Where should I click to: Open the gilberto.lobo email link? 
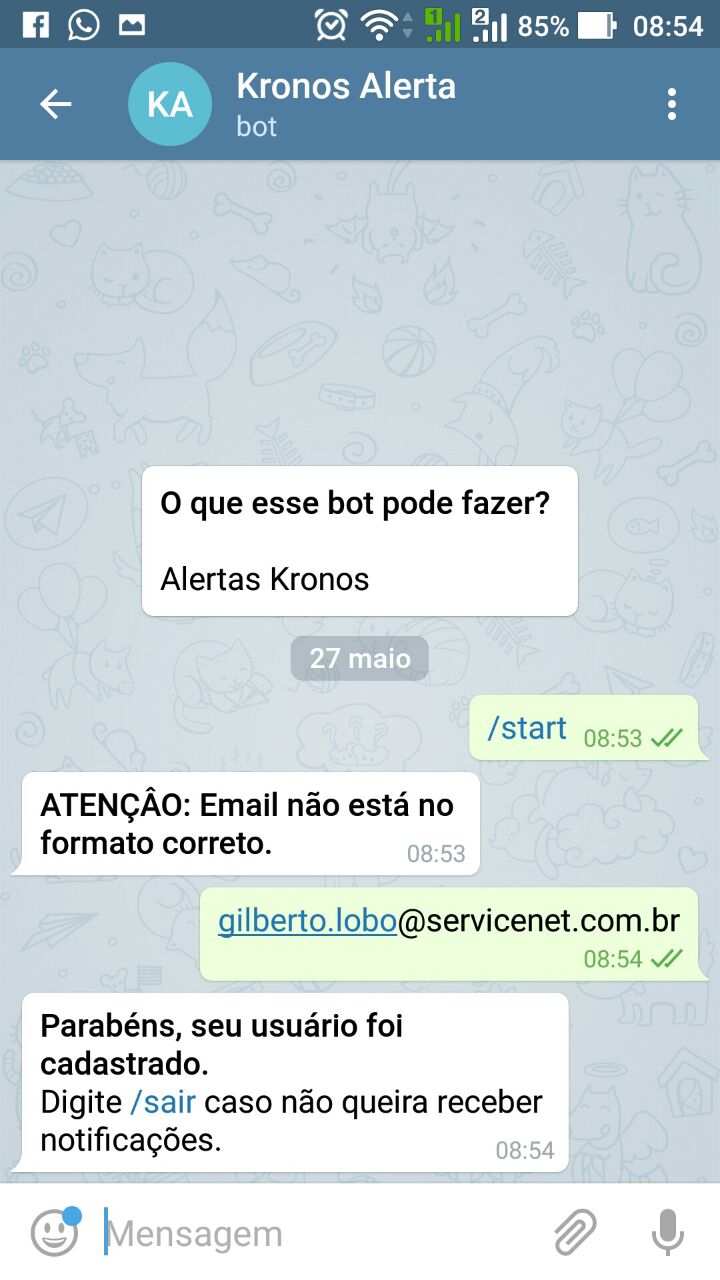308,921
